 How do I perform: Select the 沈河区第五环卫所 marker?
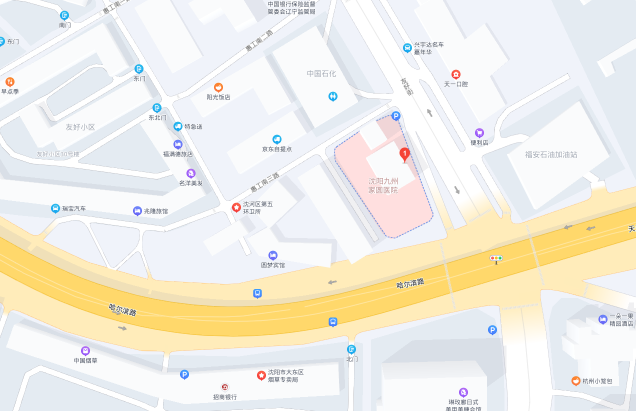[x=236, y=207]
